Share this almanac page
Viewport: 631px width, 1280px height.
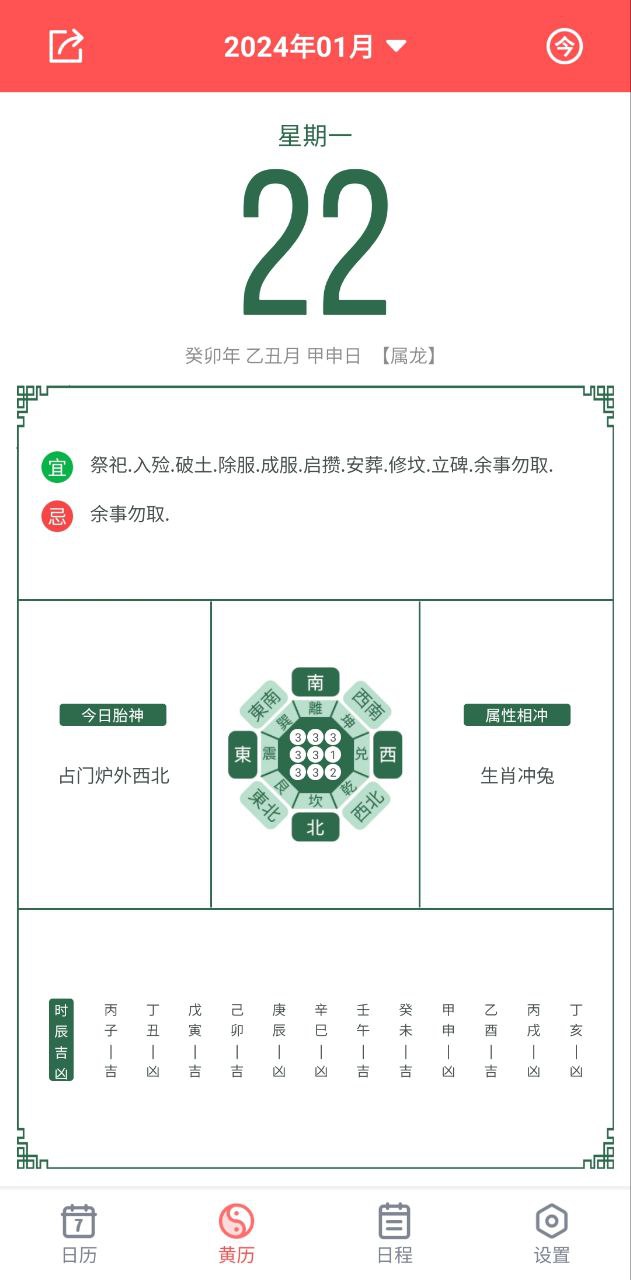coord(66,46)
